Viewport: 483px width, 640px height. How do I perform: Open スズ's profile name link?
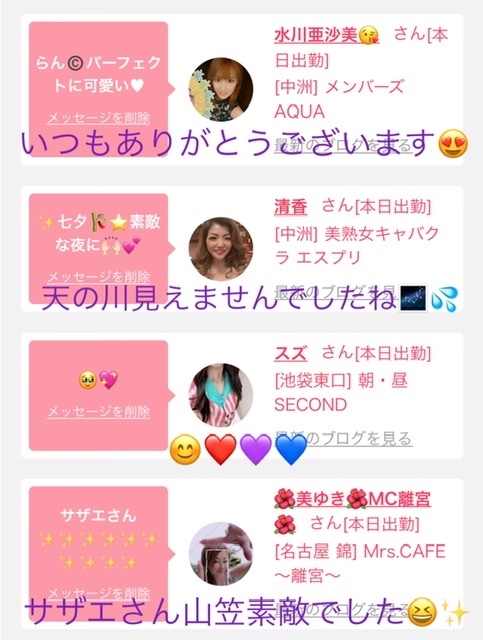(290, 353)
